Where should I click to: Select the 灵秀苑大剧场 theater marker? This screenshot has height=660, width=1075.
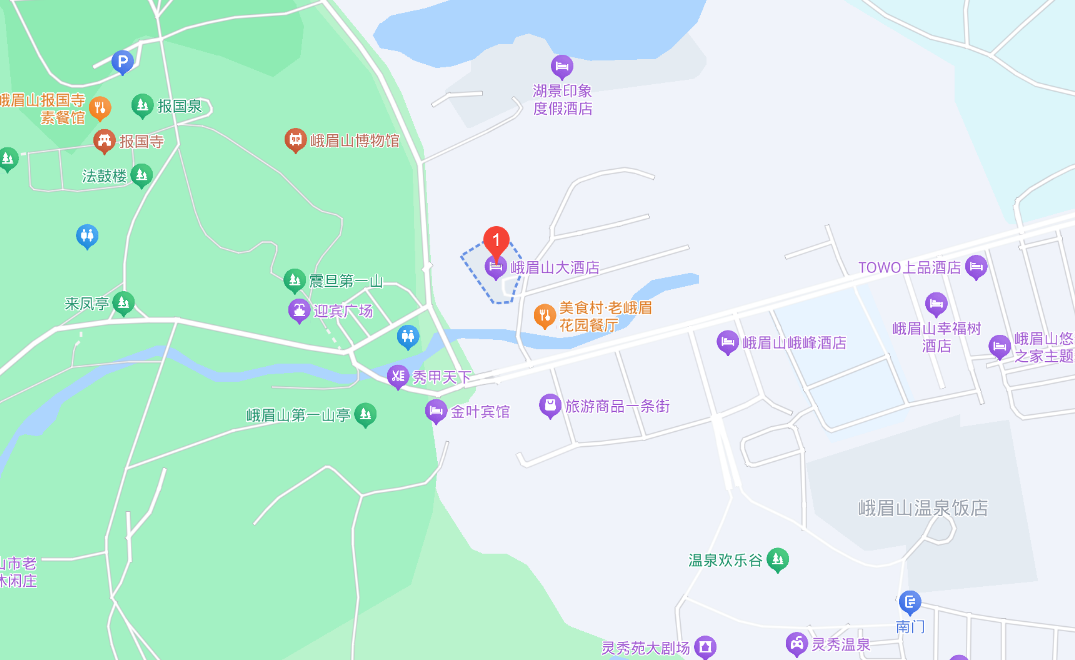pyautogui.click(x=706, y=647)
